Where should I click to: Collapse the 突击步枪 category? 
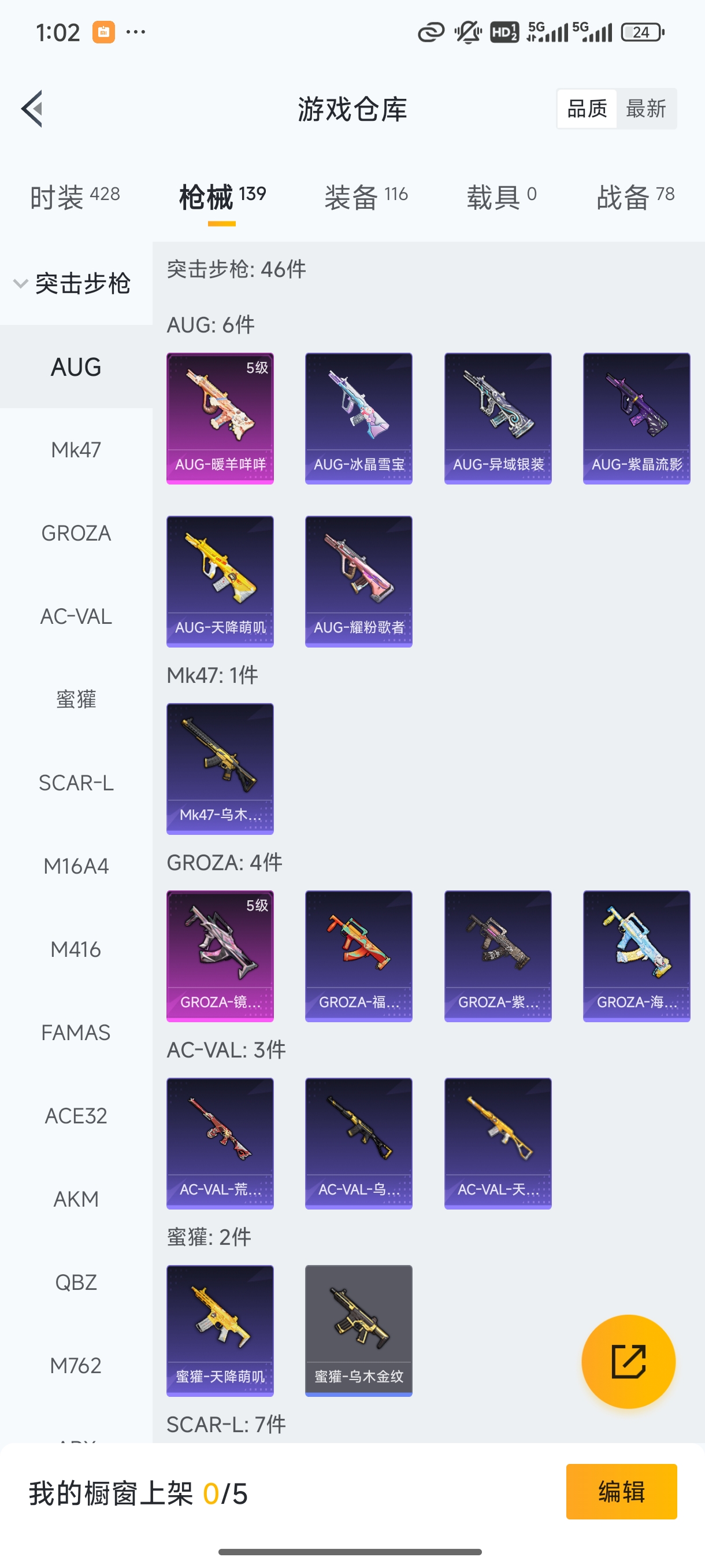(x=73, y=284)
